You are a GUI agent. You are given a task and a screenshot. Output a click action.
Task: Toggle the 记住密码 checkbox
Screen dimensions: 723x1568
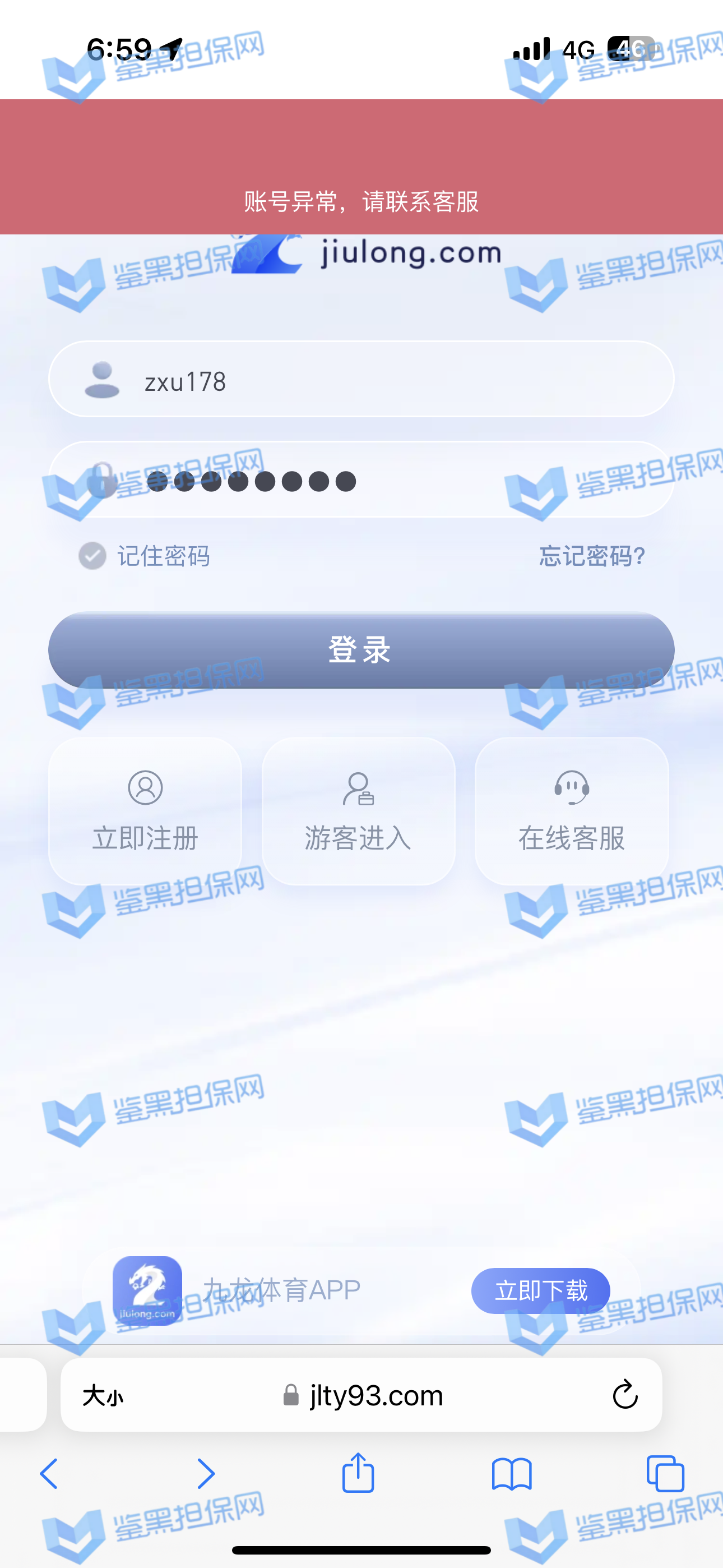(92, 556)
